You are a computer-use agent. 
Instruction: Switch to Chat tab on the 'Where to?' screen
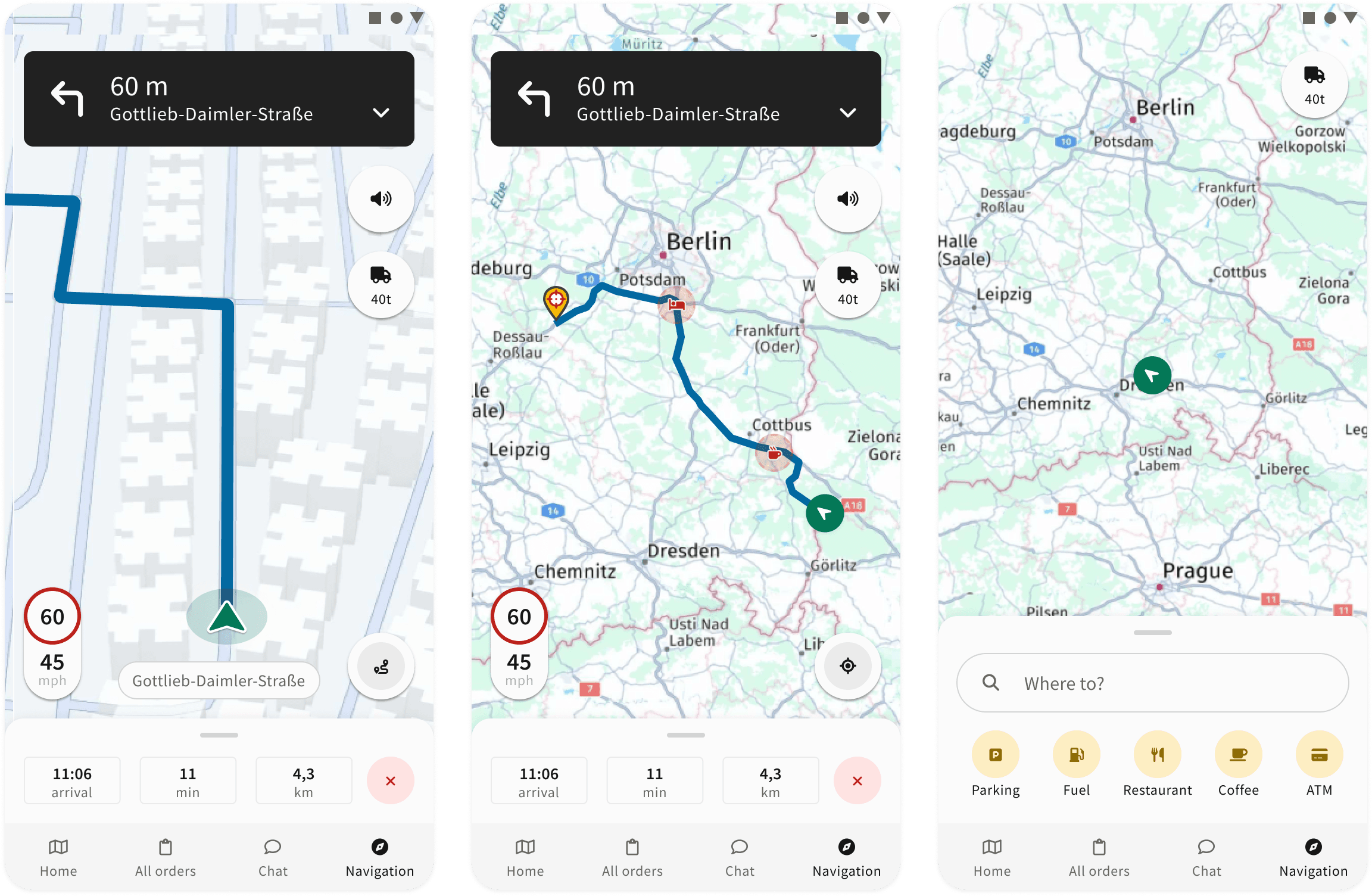[x=1206, y=858]
